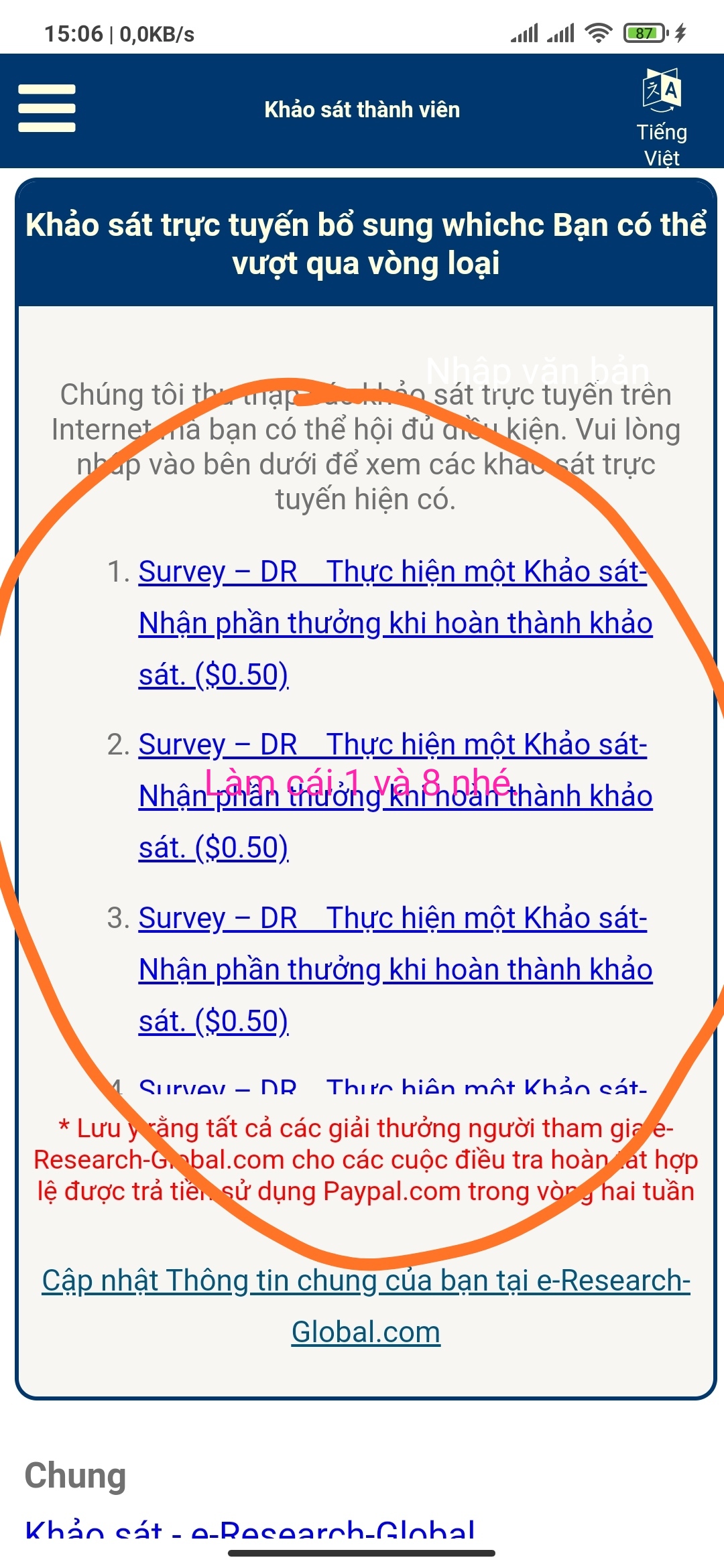The height and width of the screenshot is (1568, 724).
Task: Open the hamburger navigation menu
Action: pyautogui.click(x=47, y=109)
